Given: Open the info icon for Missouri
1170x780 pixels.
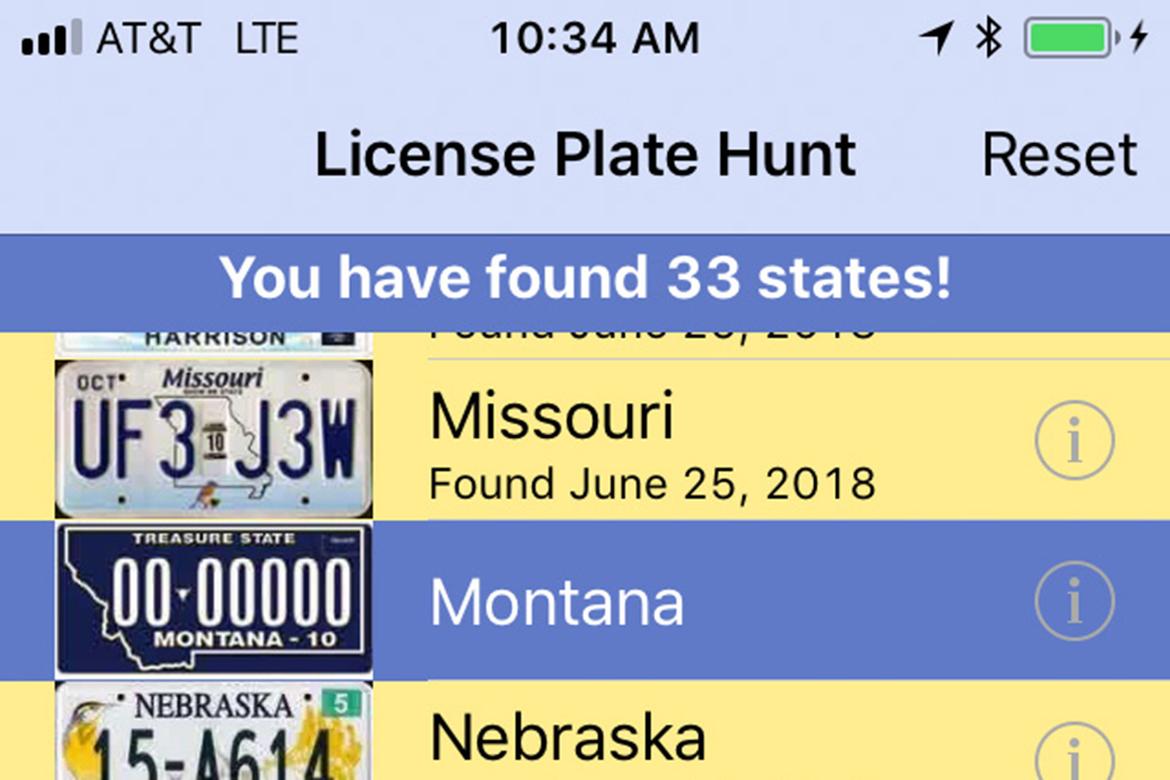Looking at the screenshot, I should [x=1074, y=441].
